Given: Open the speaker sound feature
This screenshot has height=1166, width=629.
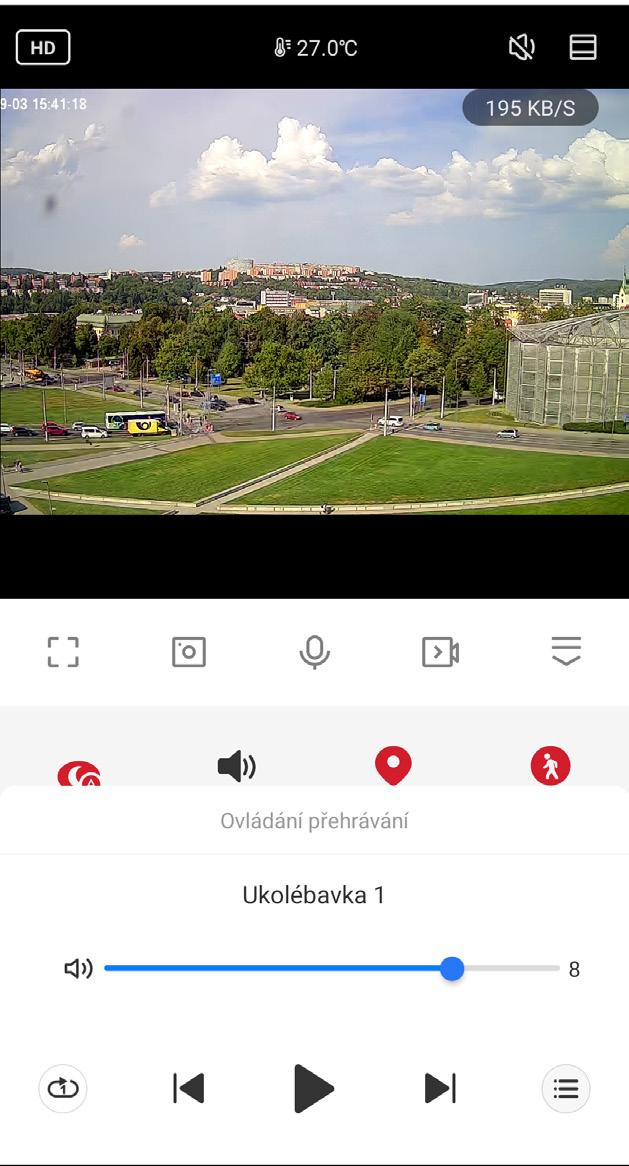Looking at the screenshot, I should [236, 767].
